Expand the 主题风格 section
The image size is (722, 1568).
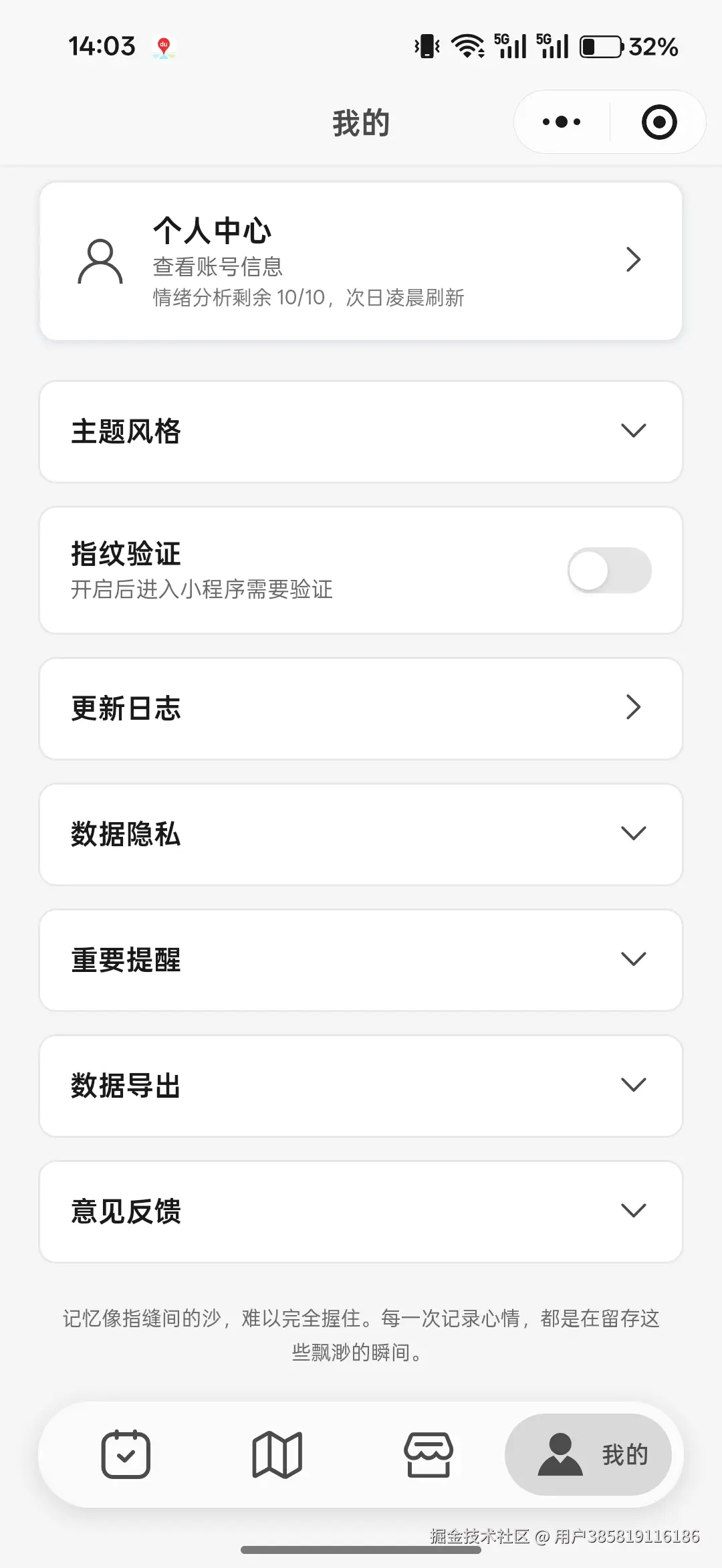(361, 431)
